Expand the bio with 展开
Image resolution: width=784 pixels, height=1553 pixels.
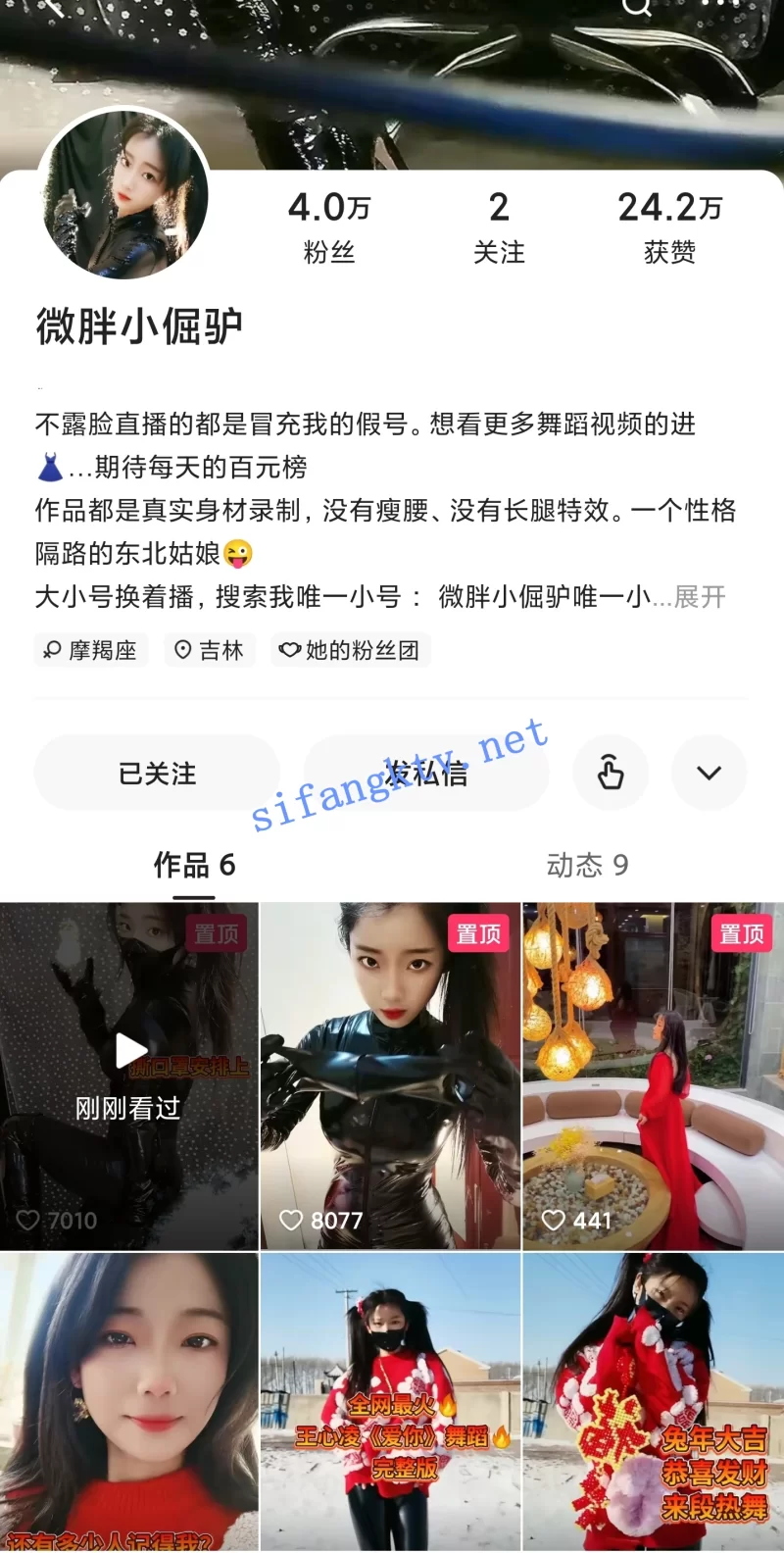pos(700,597)
